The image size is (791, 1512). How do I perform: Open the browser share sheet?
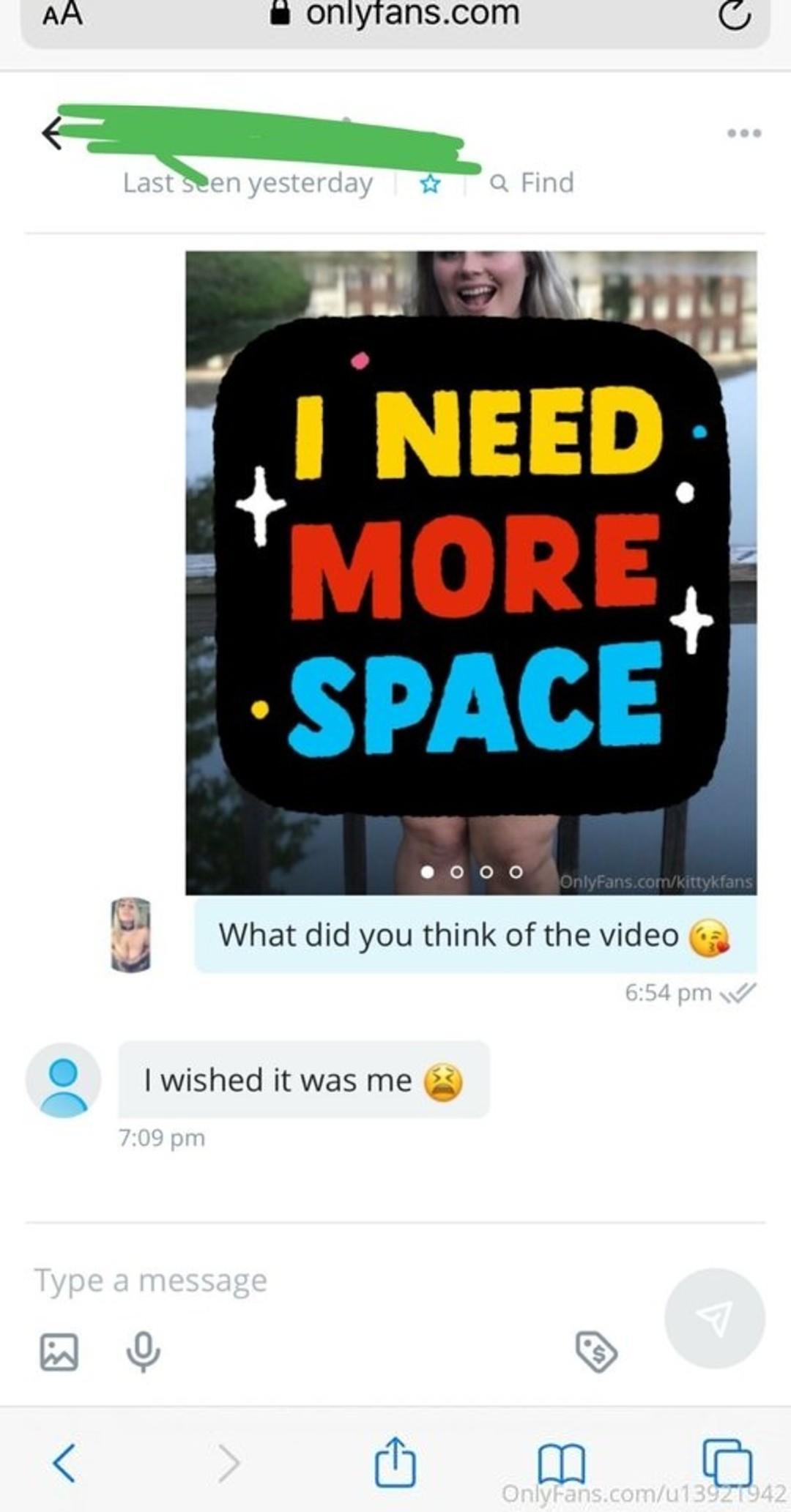click(x=395, y=1463)
